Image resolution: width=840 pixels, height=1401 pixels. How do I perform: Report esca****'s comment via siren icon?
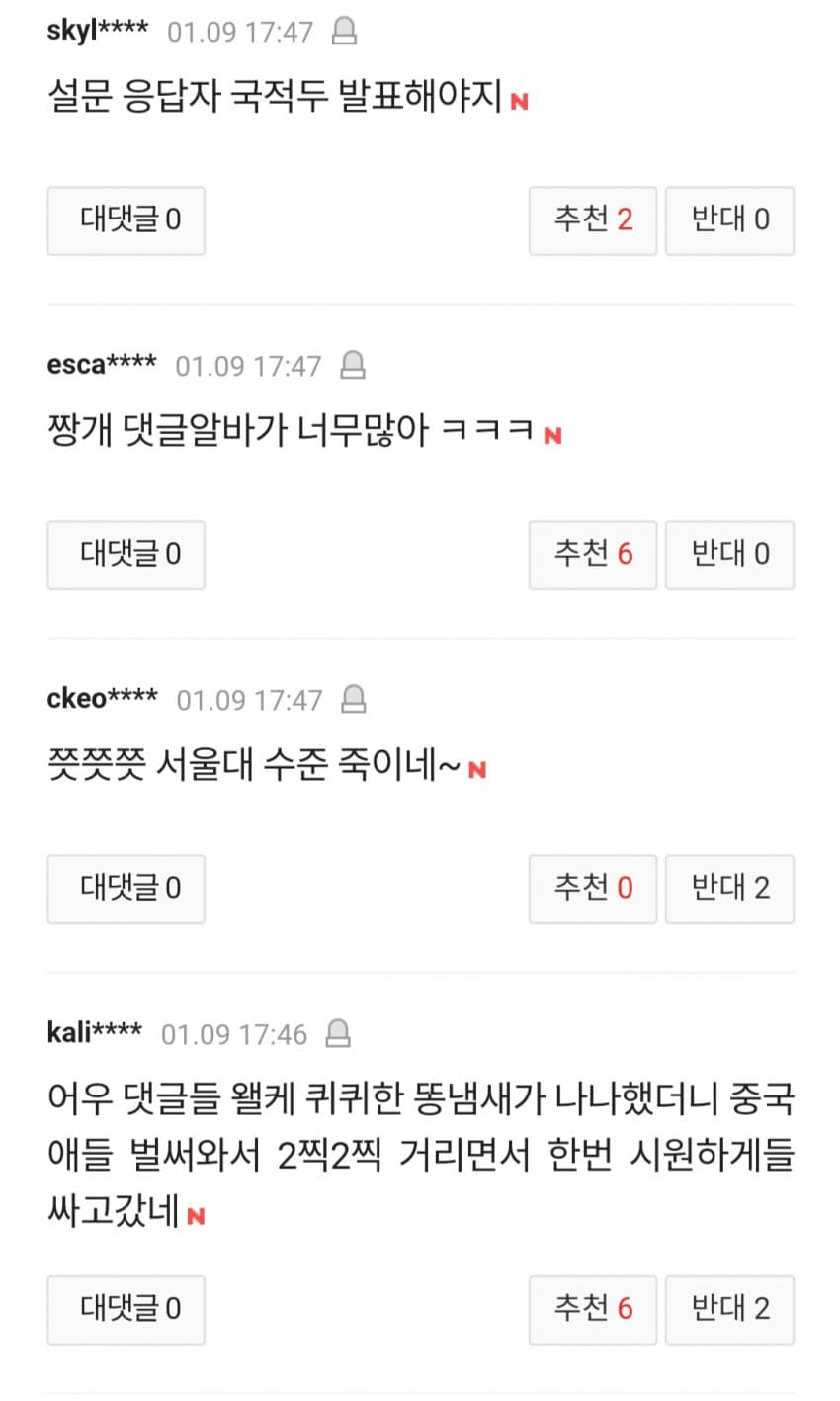353,366
